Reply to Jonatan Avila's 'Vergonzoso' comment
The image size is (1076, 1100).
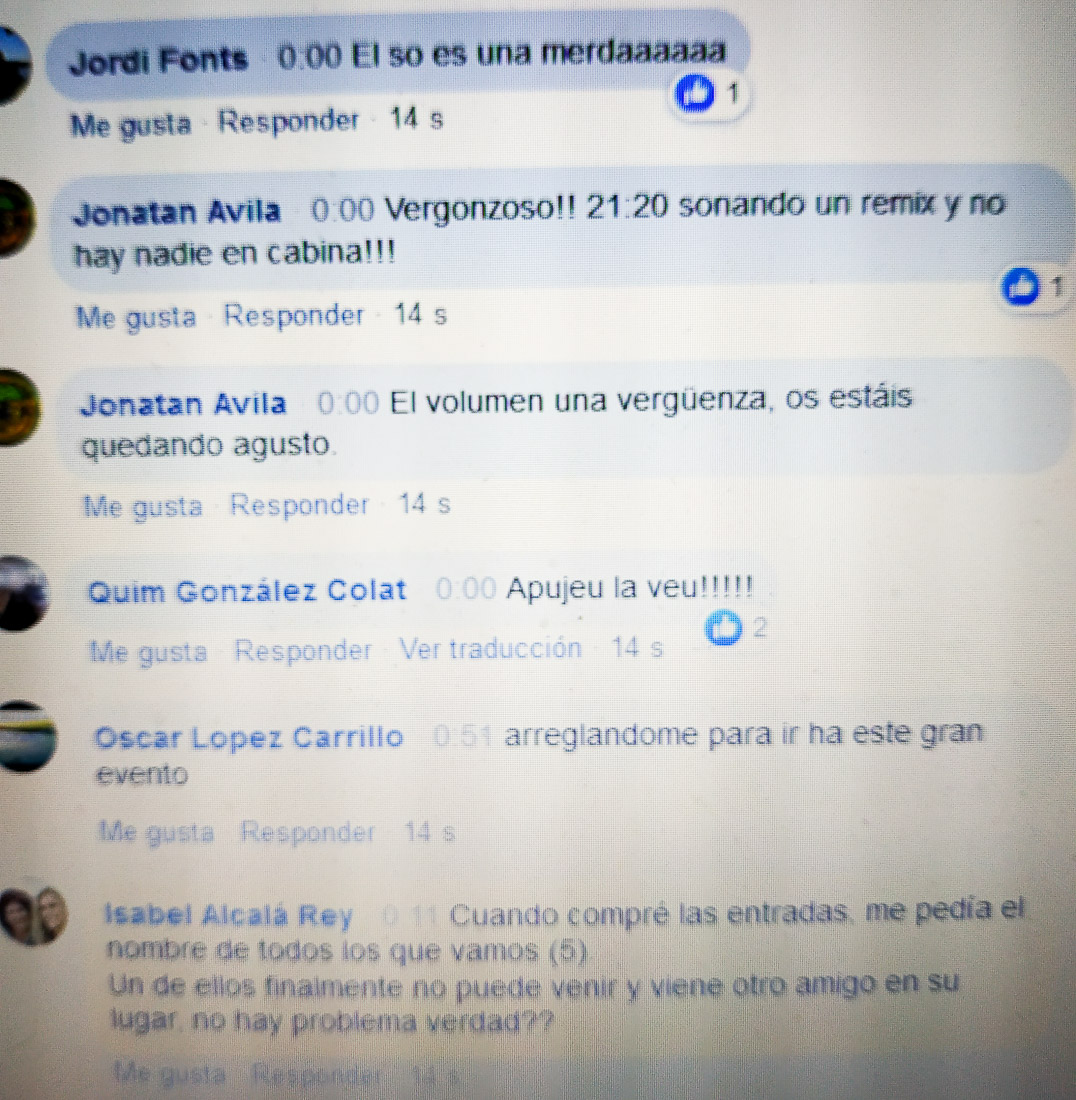click(293, 316)
